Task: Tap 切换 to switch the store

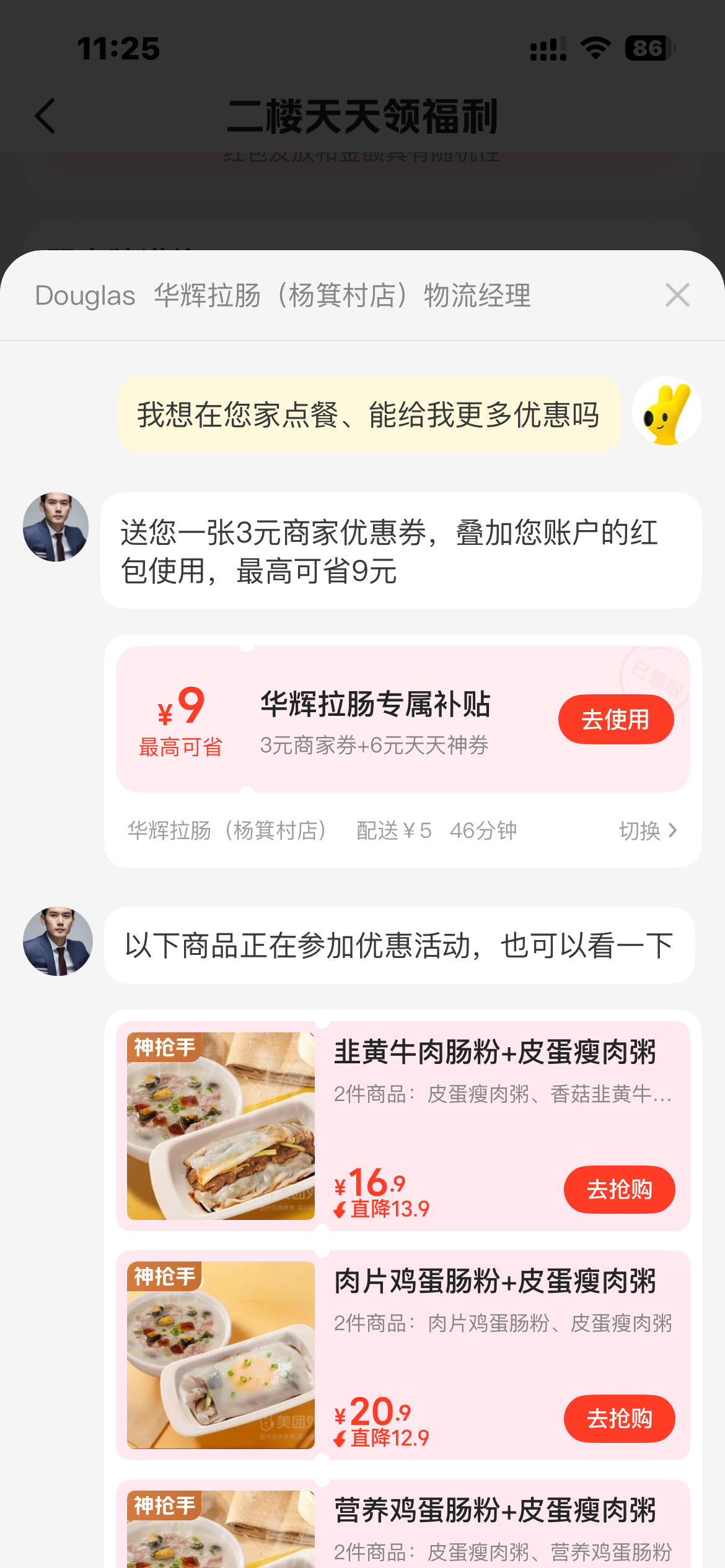Action: [648, 830]
